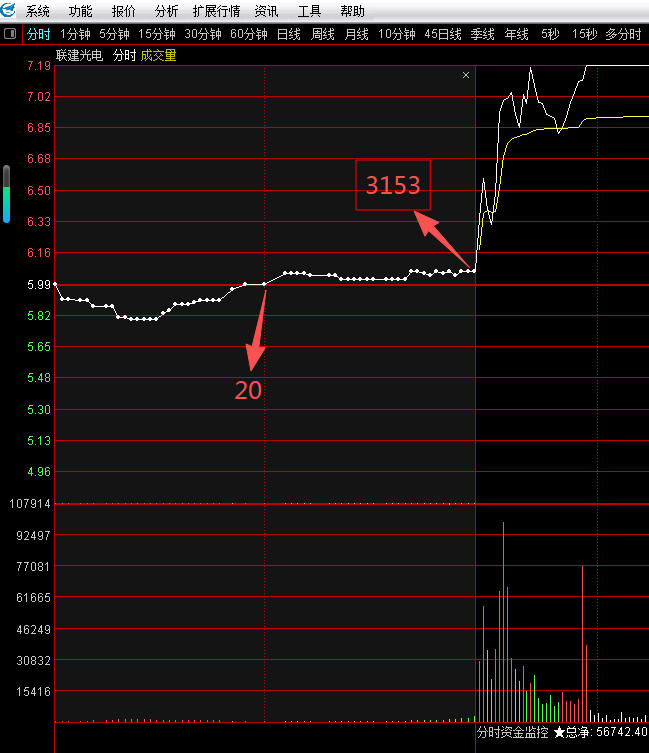649x753 pixels.
Task: Switch to the 年线 yearly chart
Action: pyautogui.click(x=516, y=34)
